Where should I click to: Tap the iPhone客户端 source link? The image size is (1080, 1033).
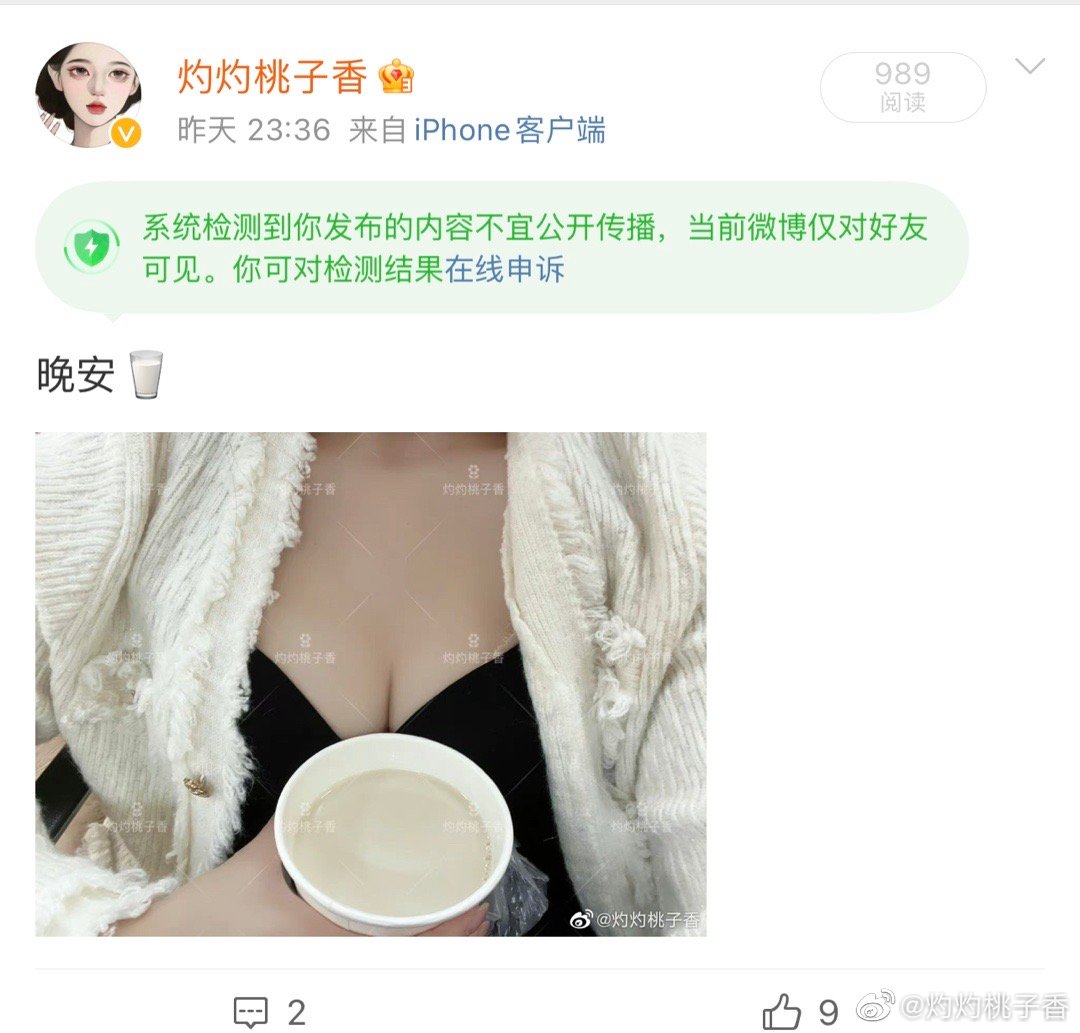(509, 130)
